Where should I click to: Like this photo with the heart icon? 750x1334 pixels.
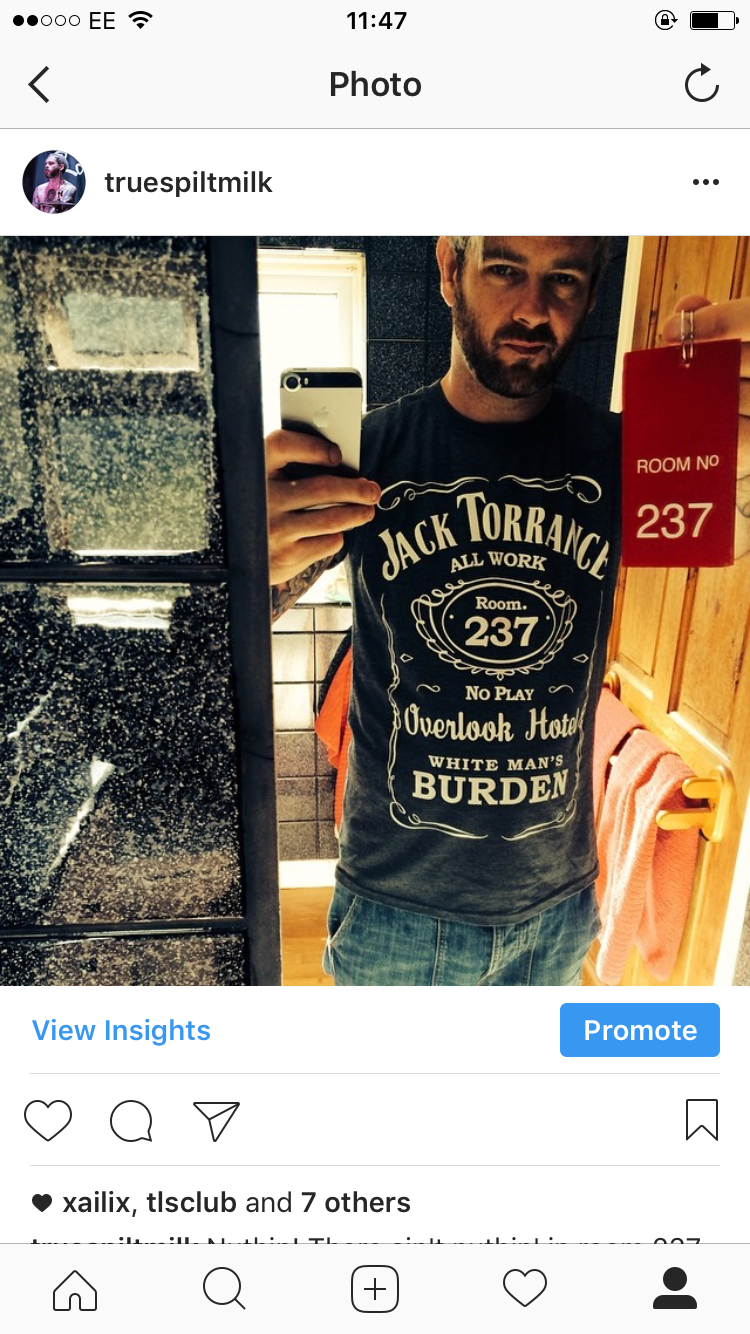pos(48,1120)
